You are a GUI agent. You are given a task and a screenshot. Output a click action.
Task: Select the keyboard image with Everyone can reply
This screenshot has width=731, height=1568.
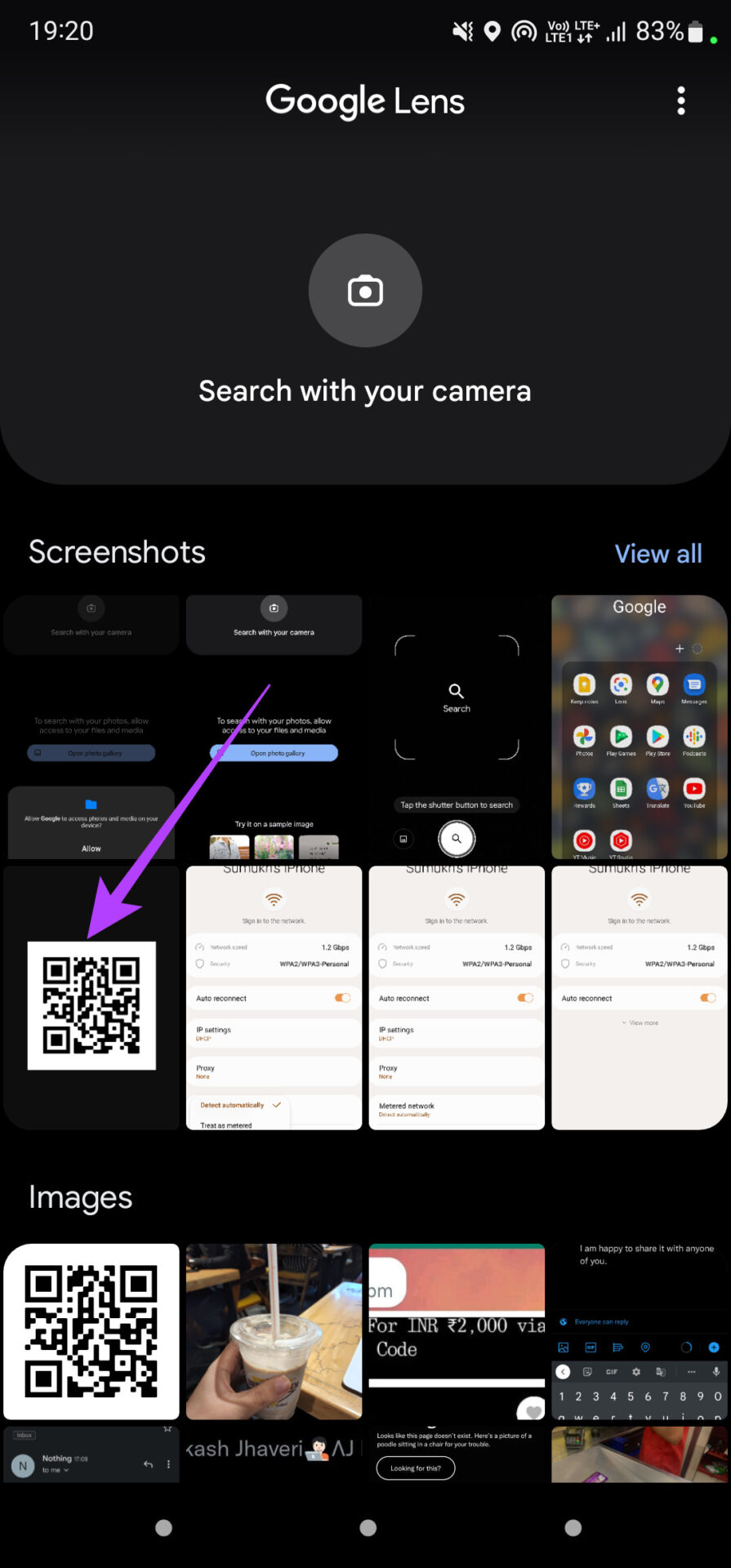click(x=639, y=1331)
